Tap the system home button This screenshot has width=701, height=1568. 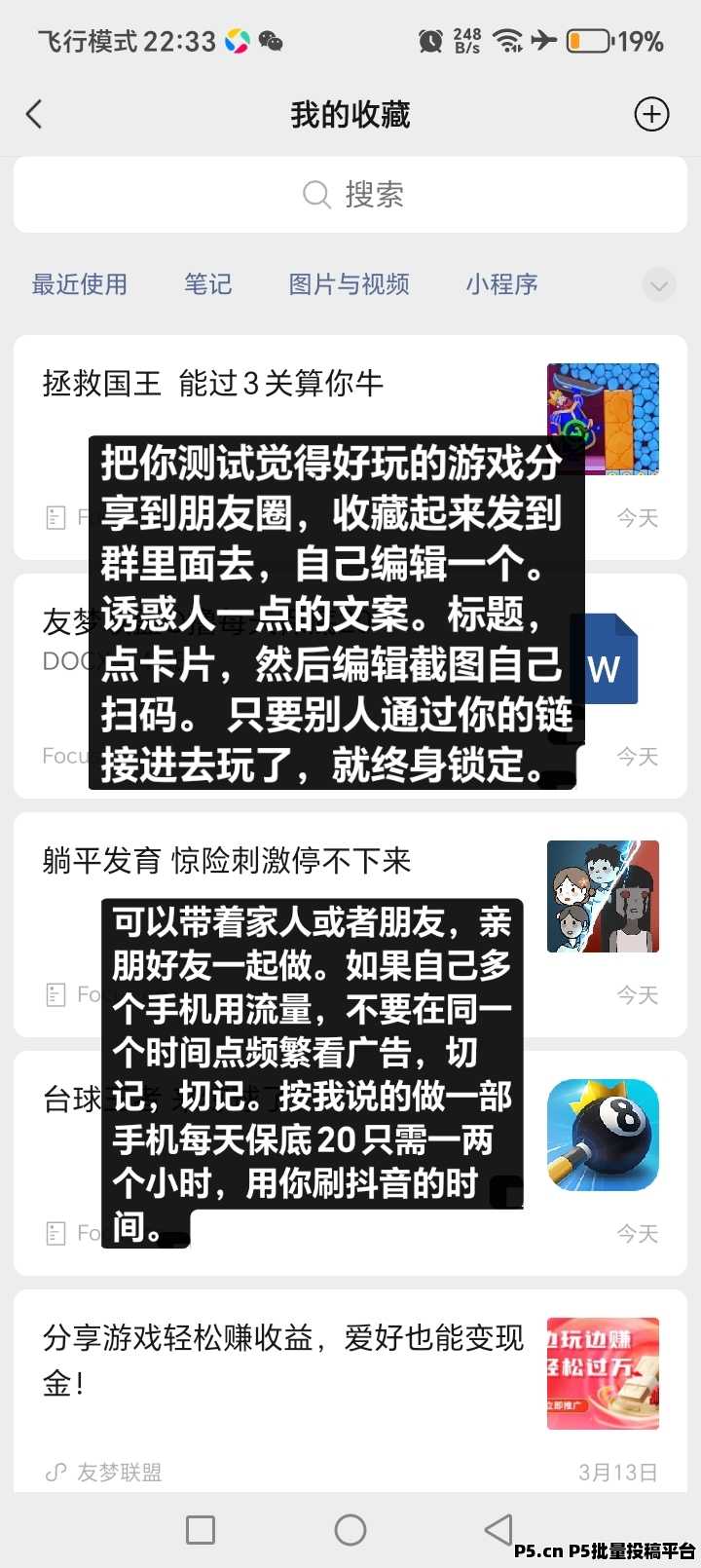[350, 1530]
